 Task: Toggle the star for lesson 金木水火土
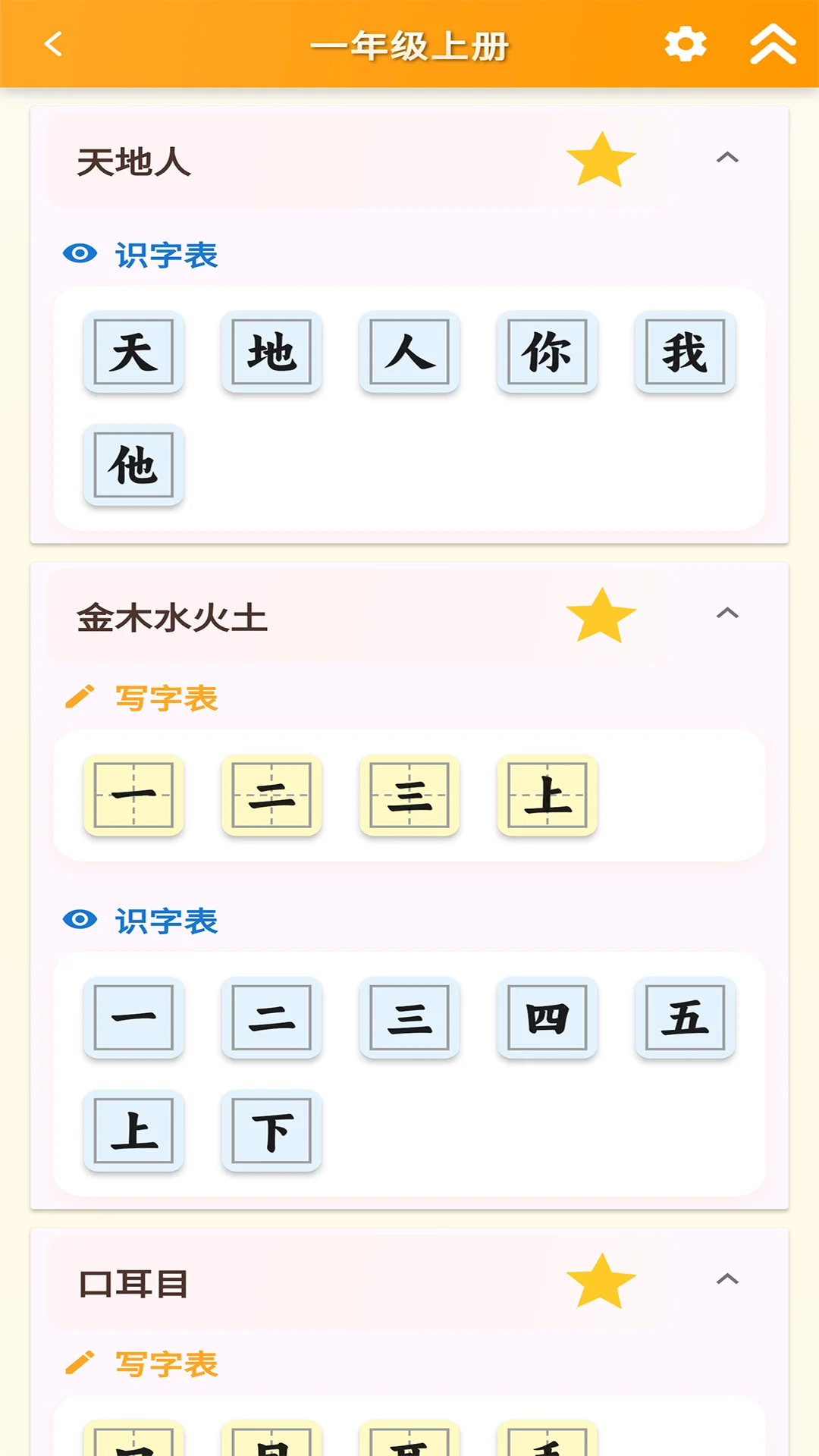601,616
